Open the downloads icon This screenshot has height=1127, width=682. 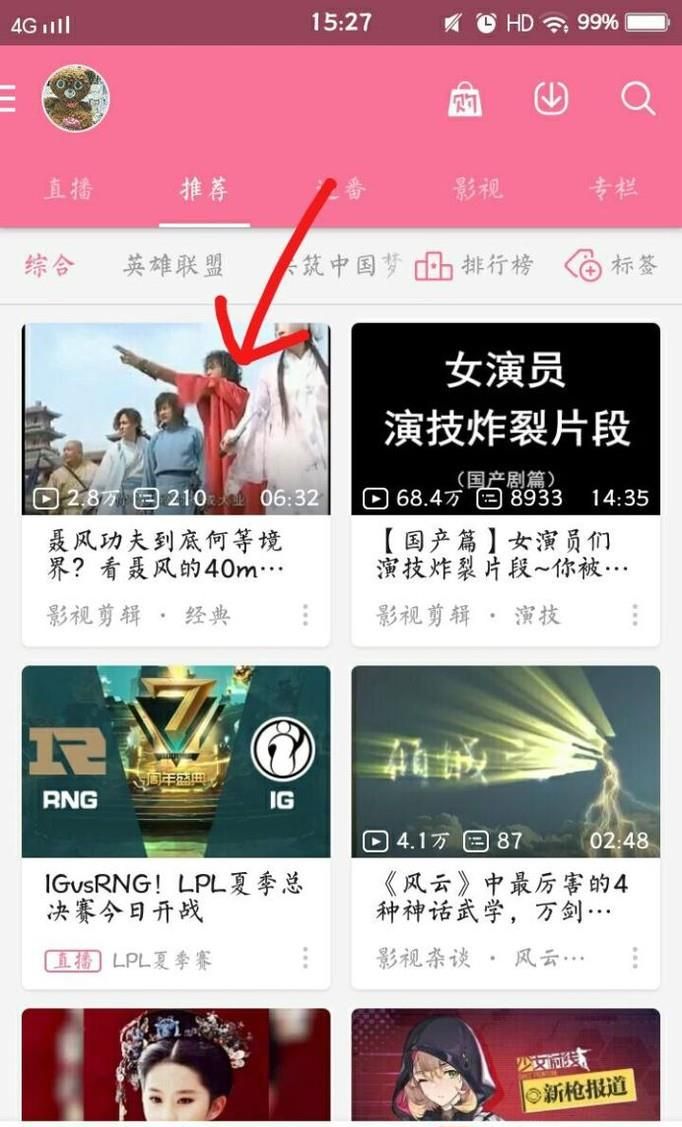[551, 99]
